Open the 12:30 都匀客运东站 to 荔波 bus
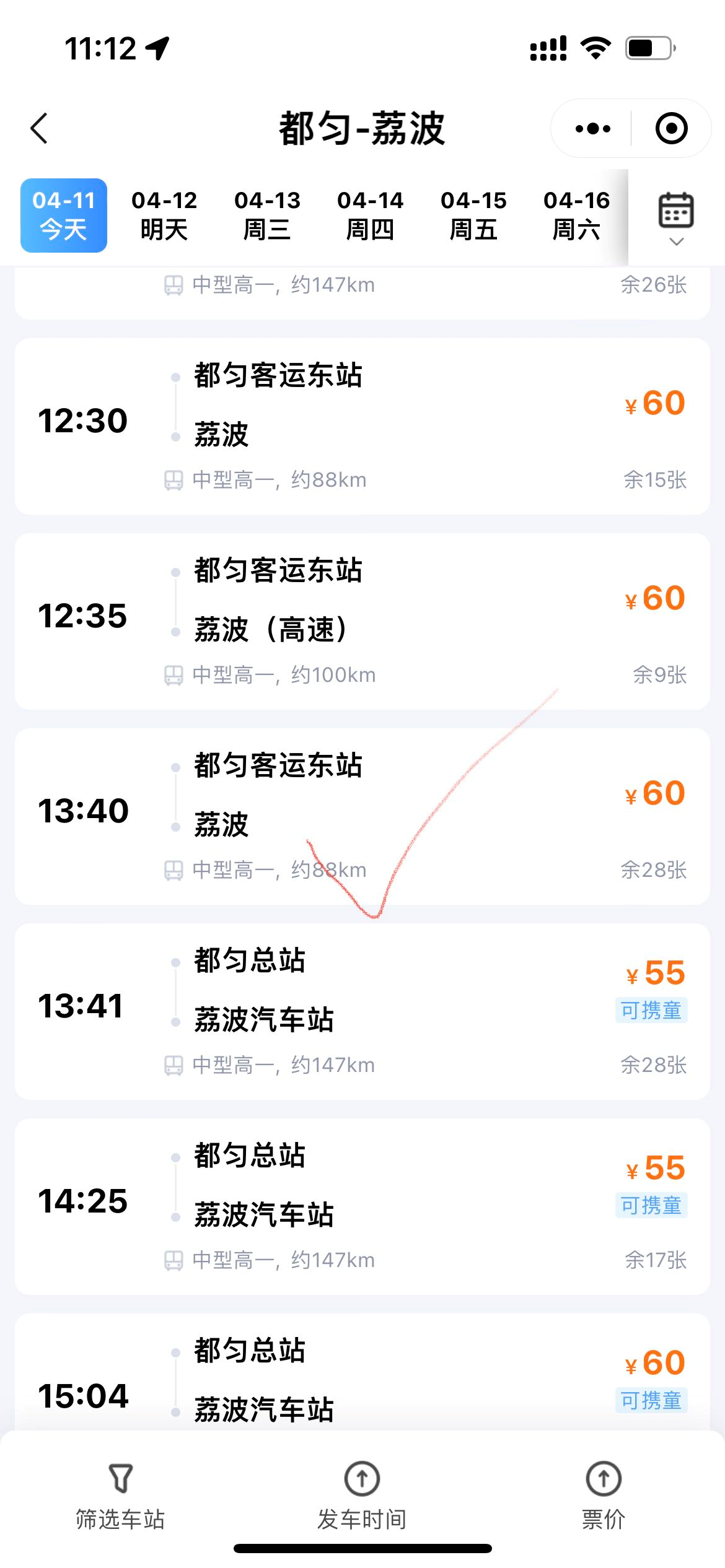The image size is (725, 1568). [x=362, y=426]
